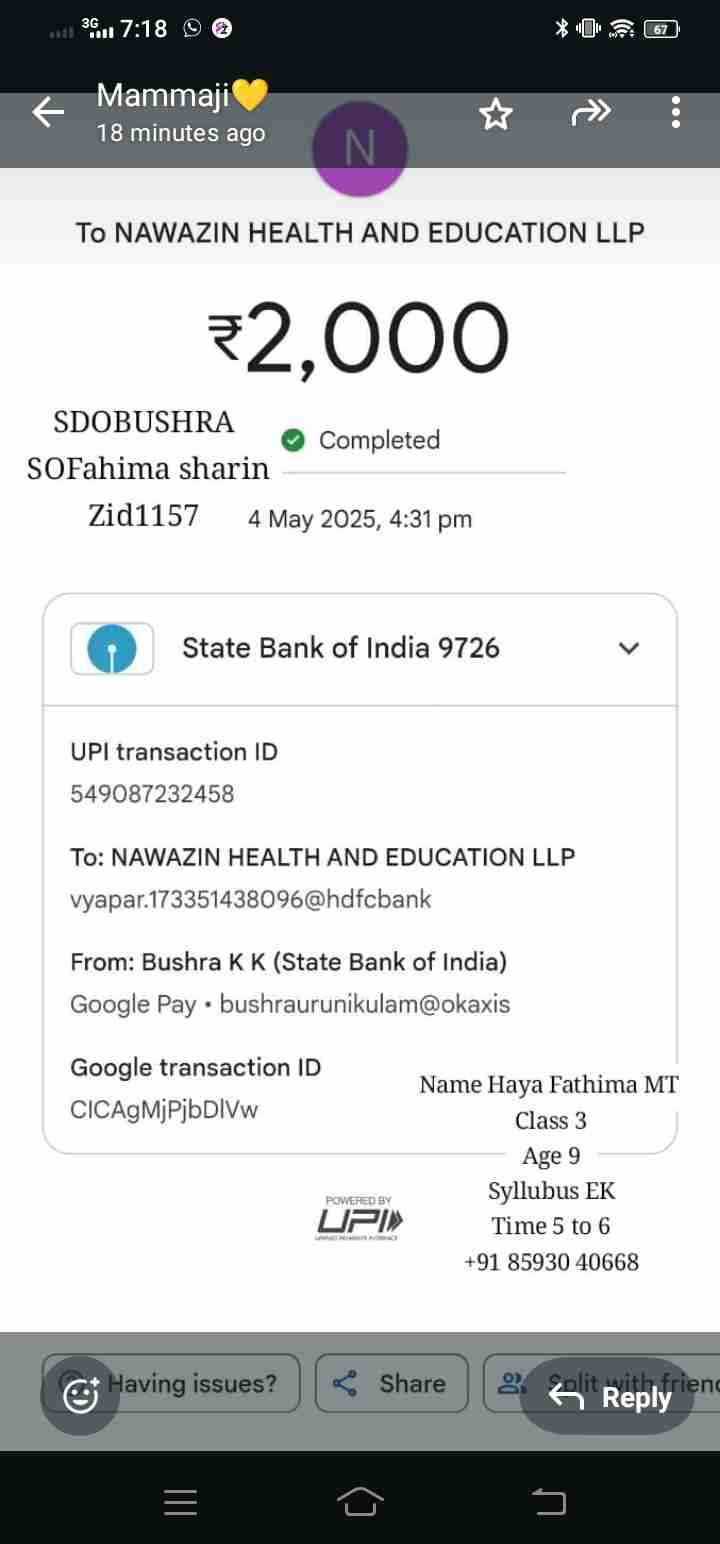Open recent apps from the navigation bar

[180, 1502]
